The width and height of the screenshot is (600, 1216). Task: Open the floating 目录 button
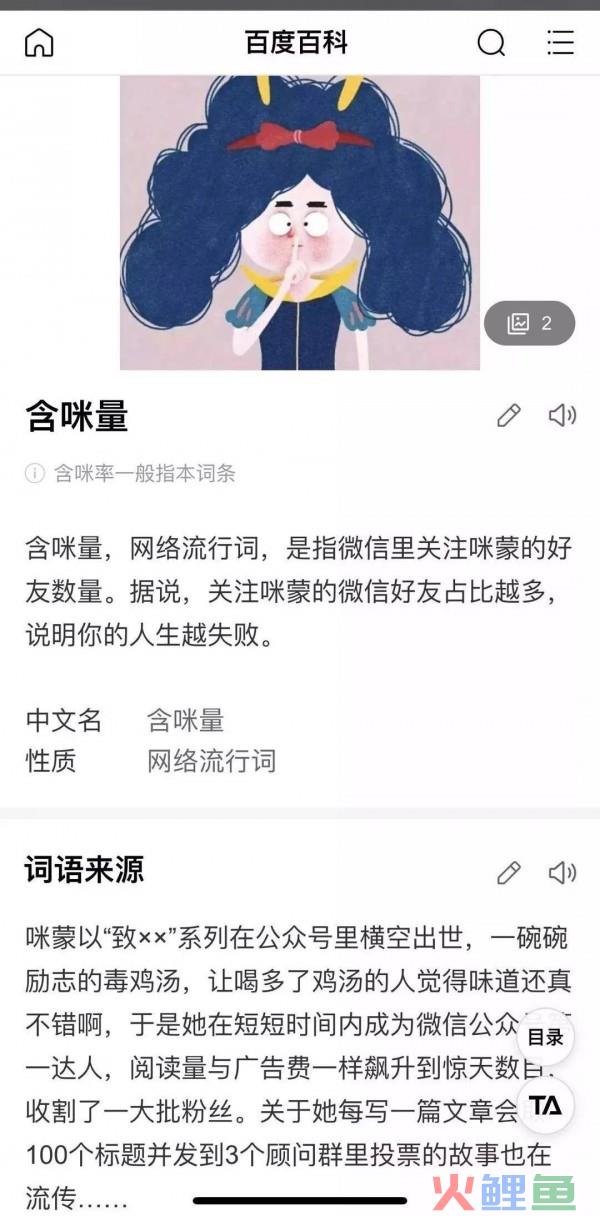tap(546, 1036)
